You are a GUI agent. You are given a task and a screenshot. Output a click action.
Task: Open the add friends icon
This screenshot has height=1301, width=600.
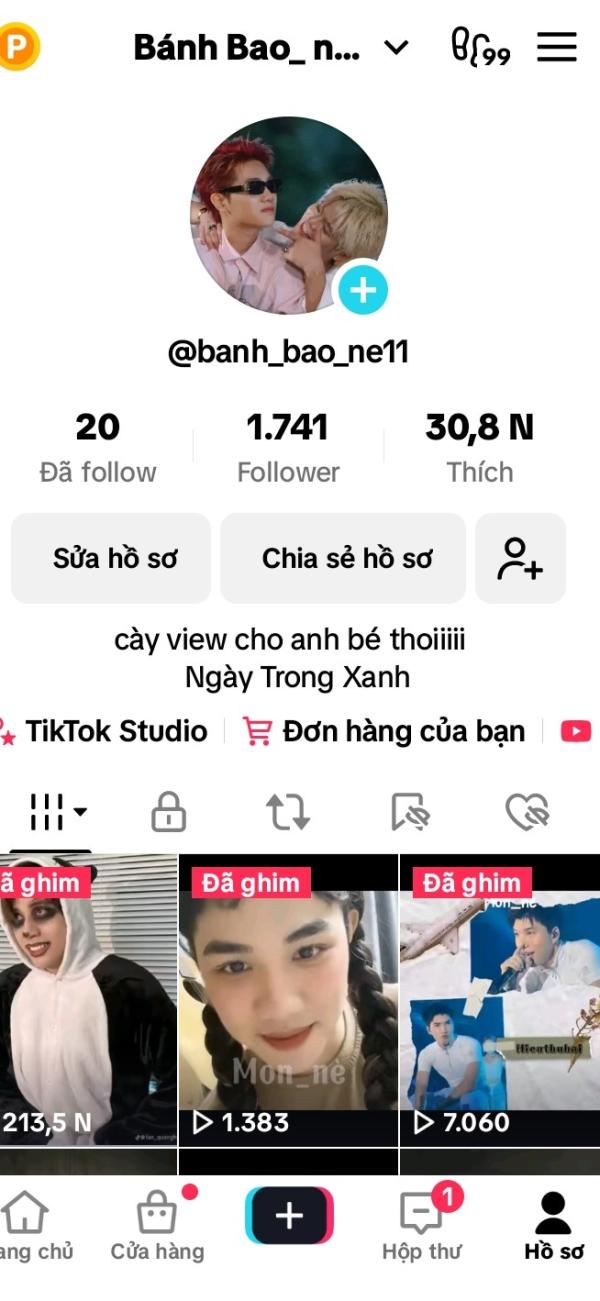(x=520, y=558)
